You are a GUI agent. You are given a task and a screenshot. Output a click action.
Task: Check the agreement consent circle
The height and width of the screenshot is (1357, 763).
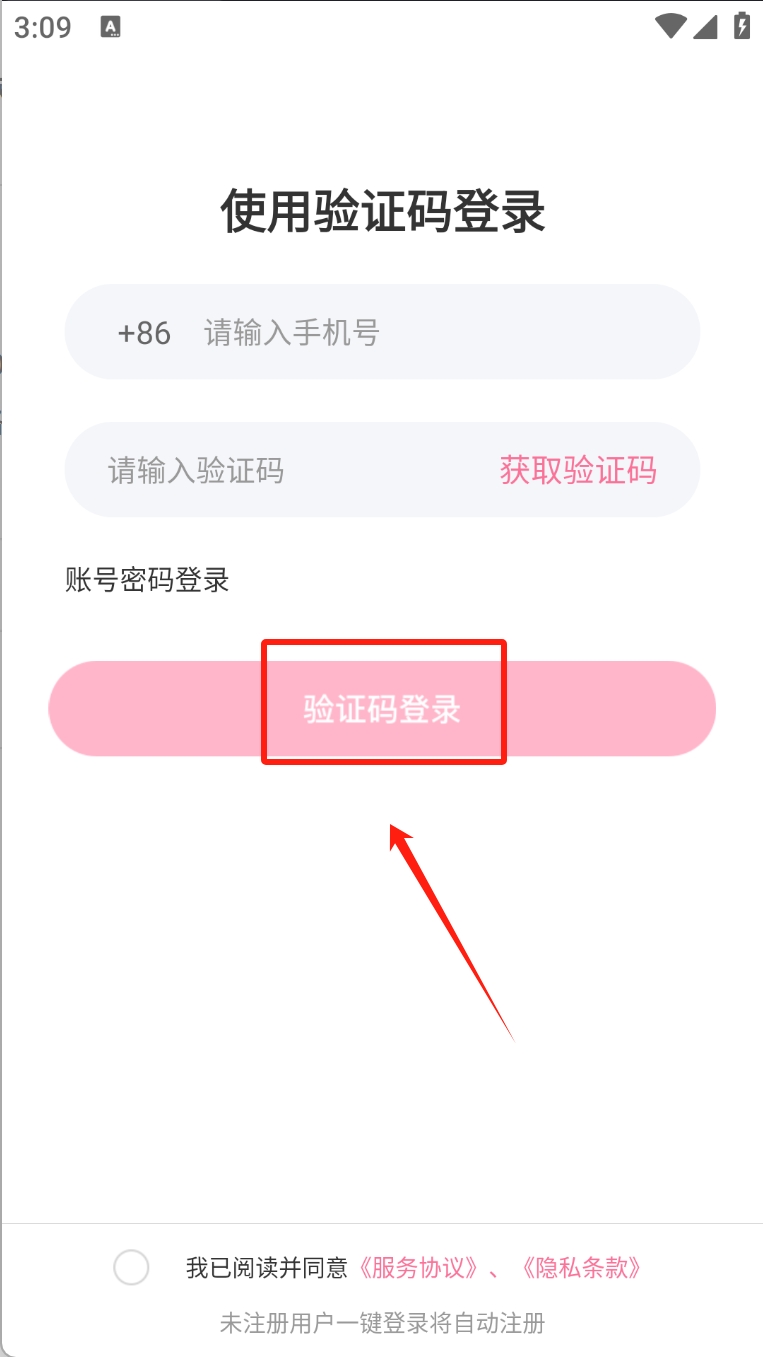(131, 1268)
